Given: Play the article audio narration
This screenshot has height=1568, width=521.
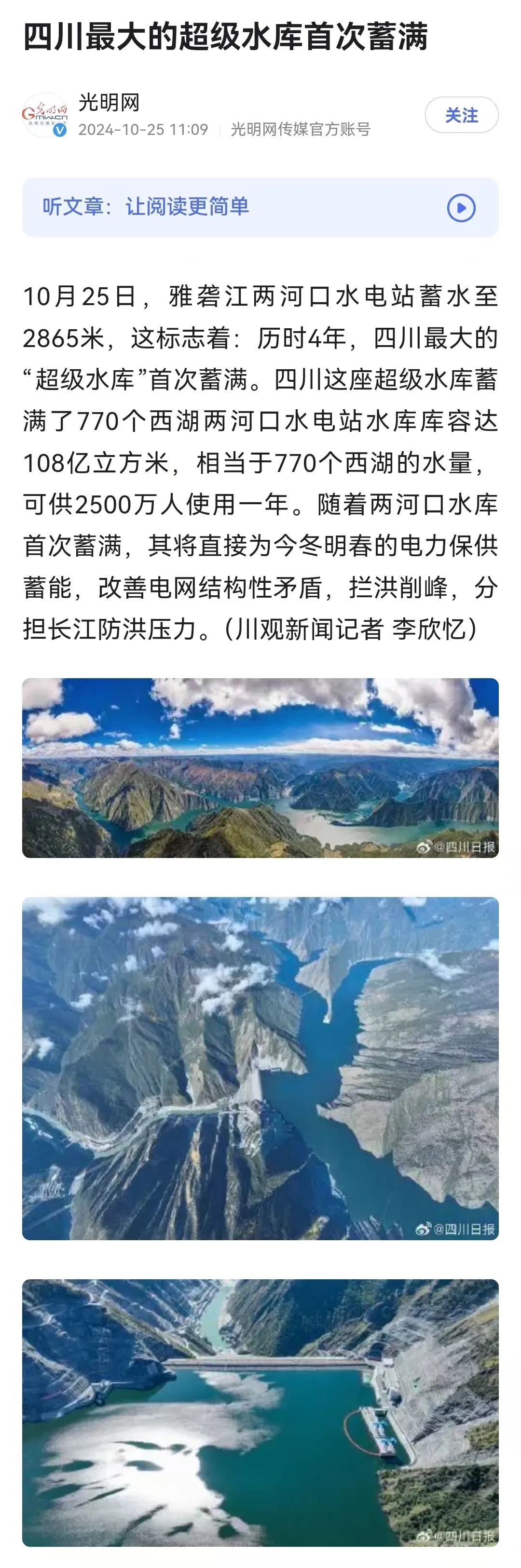Looking at the screenshot, I should click(x=461, y=208).
